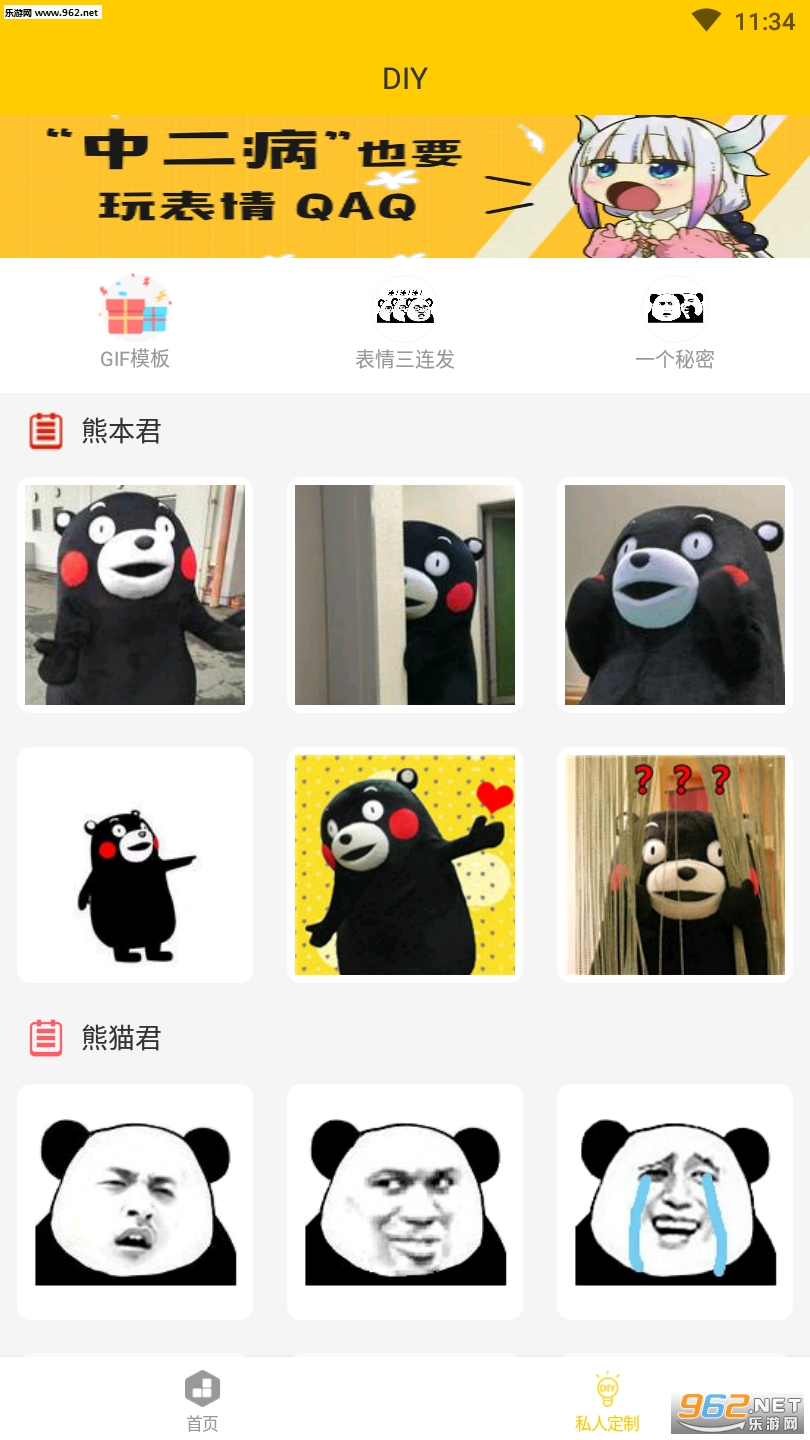Open Kumamon with red heart on yellow
Screen dimensions: 810x1440
405,865
